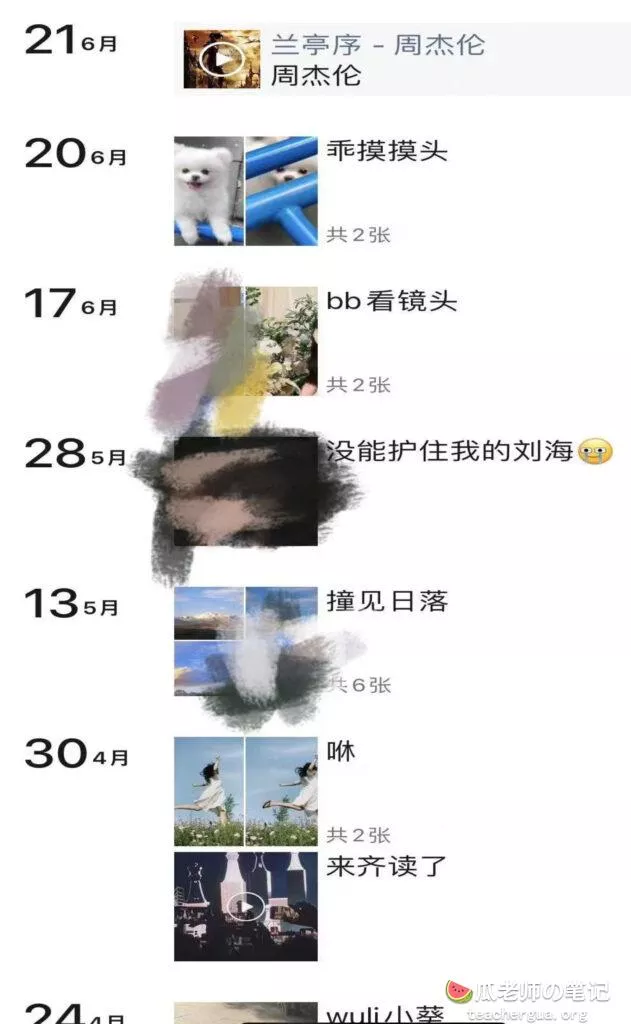Open the June 20 post 乖摸摸头
Image resolution: width=631 pixels, height=1024 pixels.
pos(386,152)
